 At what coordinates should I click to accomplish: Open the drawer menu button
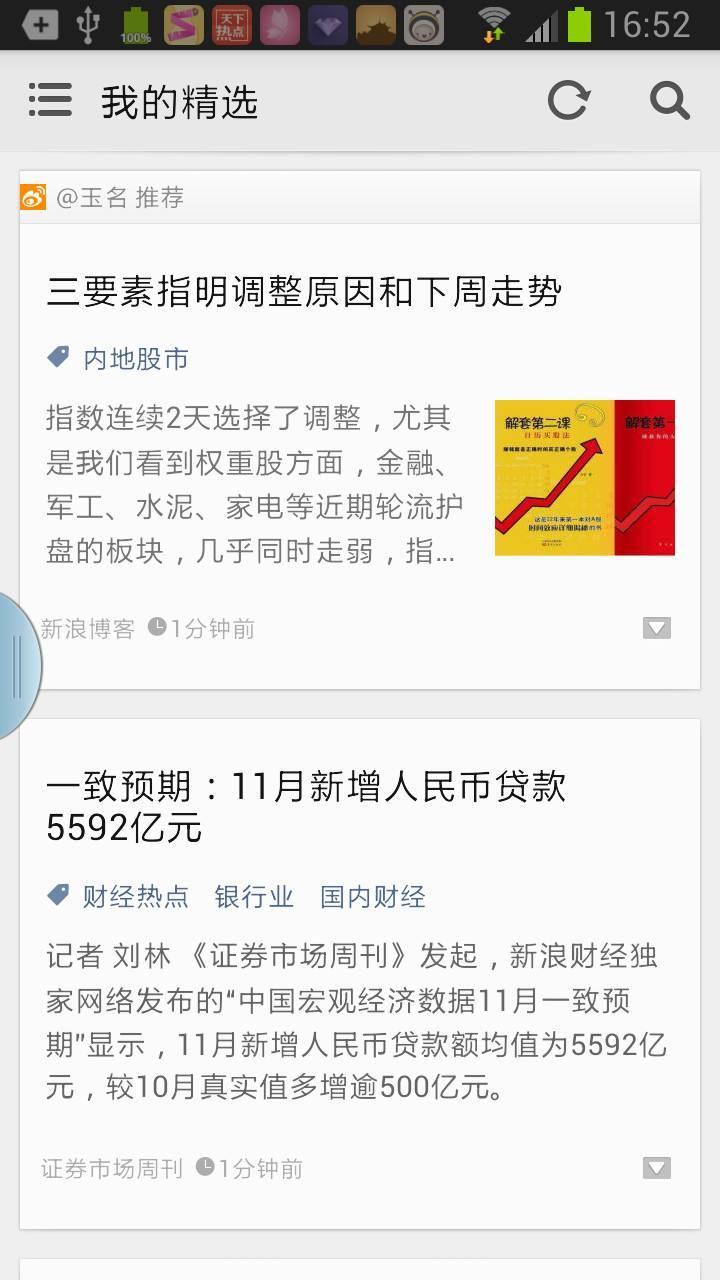50,100
